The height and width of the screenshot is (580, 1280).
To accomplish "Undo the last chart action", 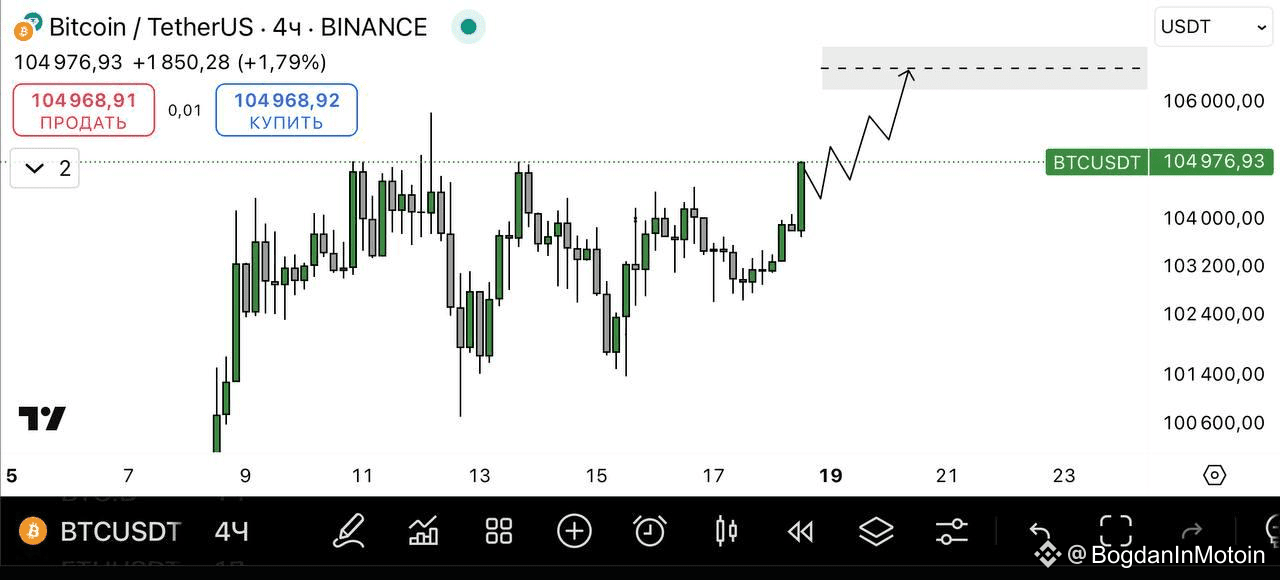I will 1040,531.
